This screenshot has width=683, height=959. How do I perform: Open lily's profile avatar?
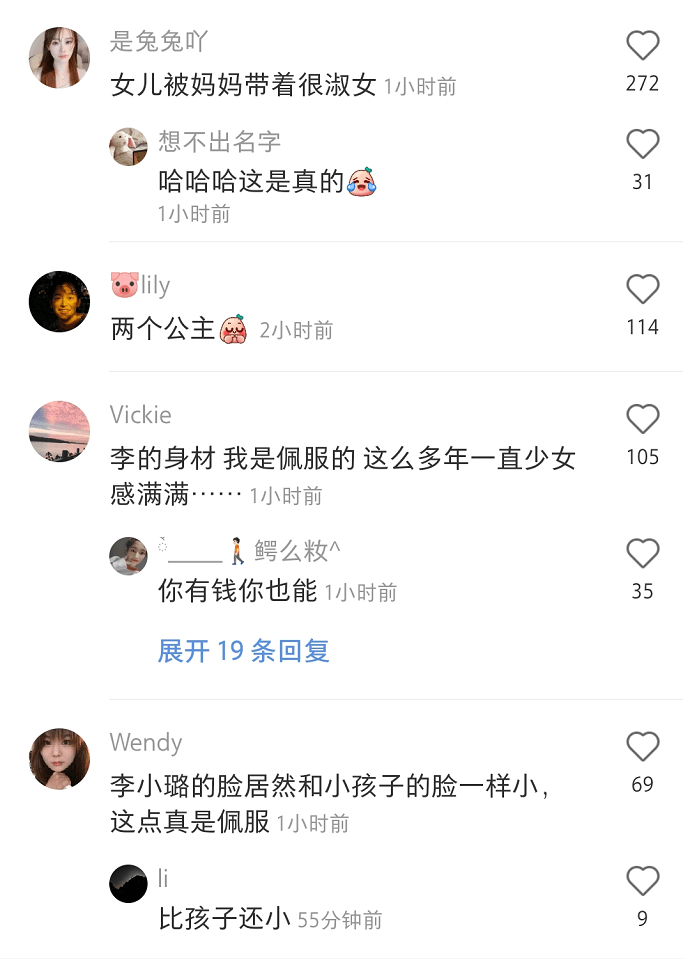(59, 301)
